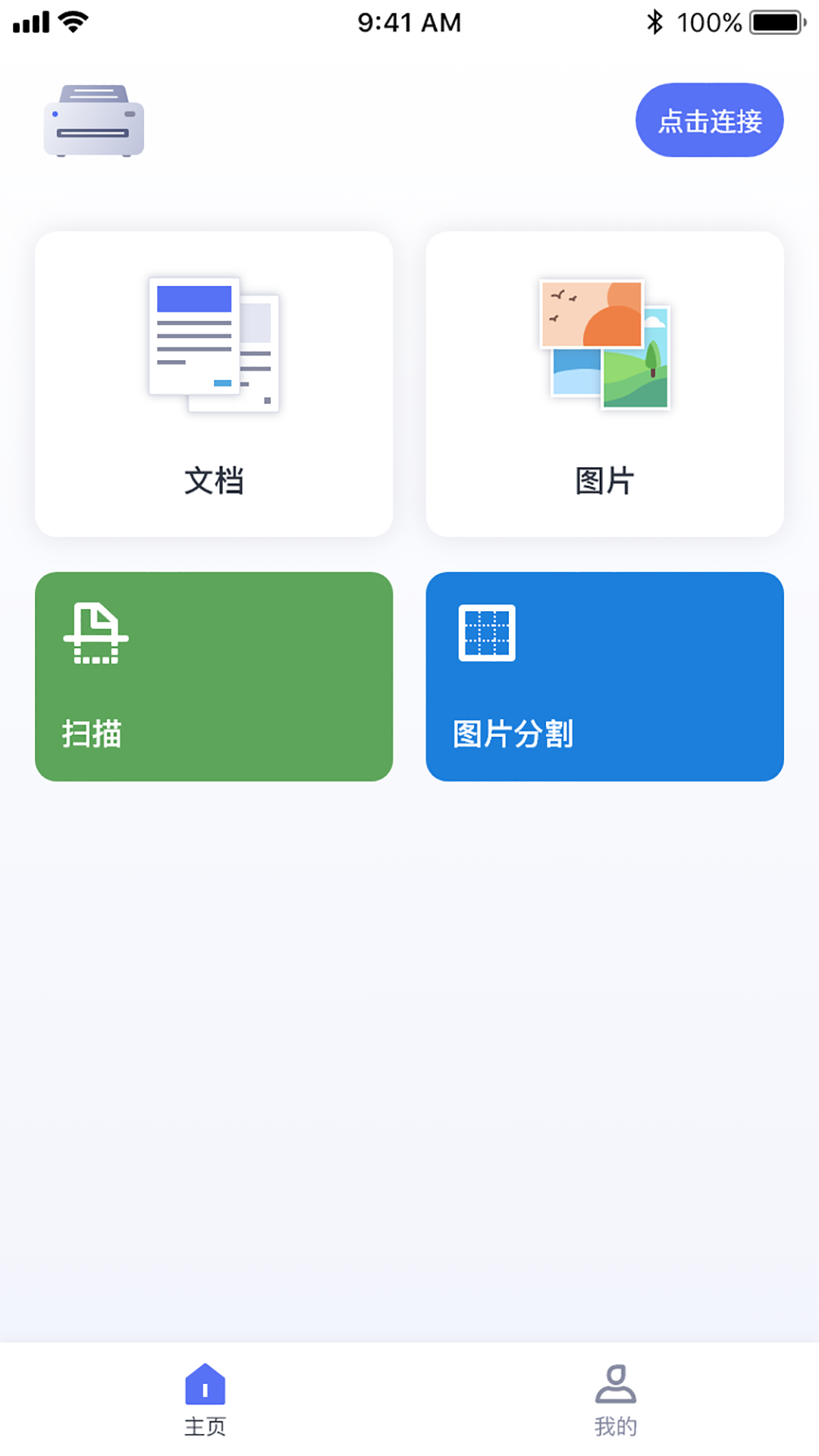
Task: Tap the document stack icon above 文档
Action: 215,345
